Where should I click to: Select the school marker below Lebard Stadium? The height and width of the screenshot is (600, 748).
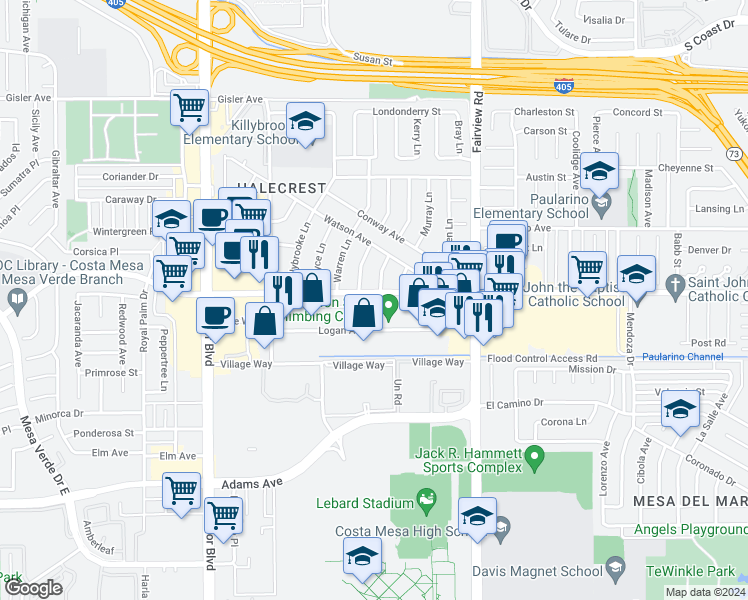(362, 557)
